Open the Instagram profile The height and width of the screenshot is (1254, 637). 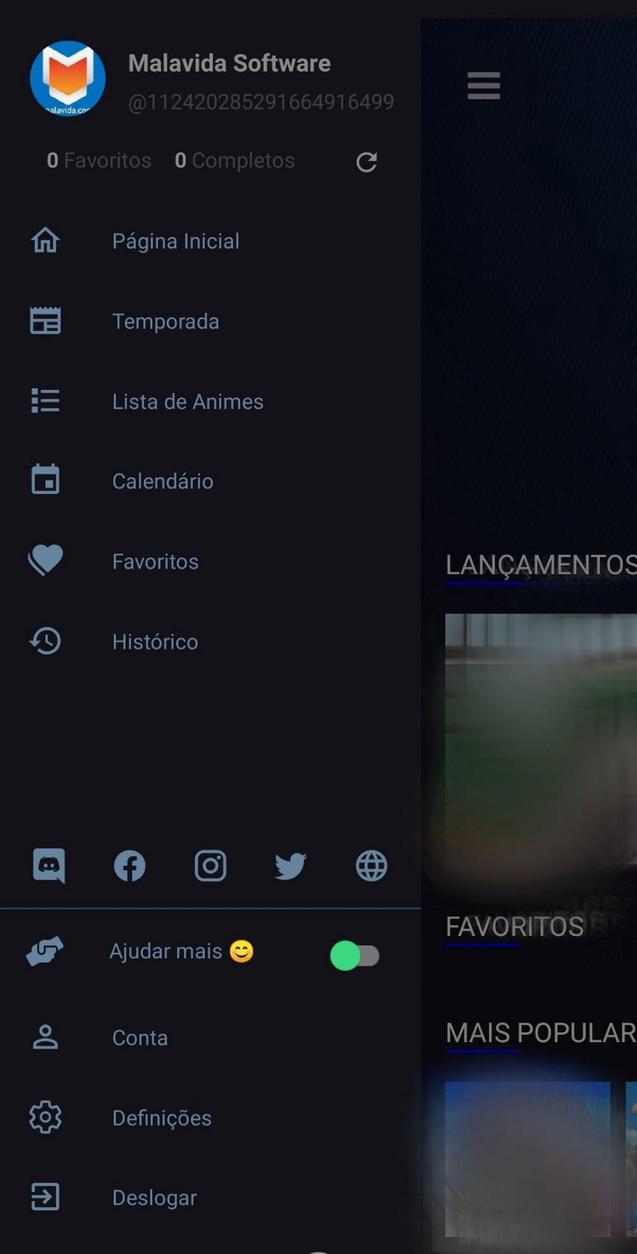point(210,865)
